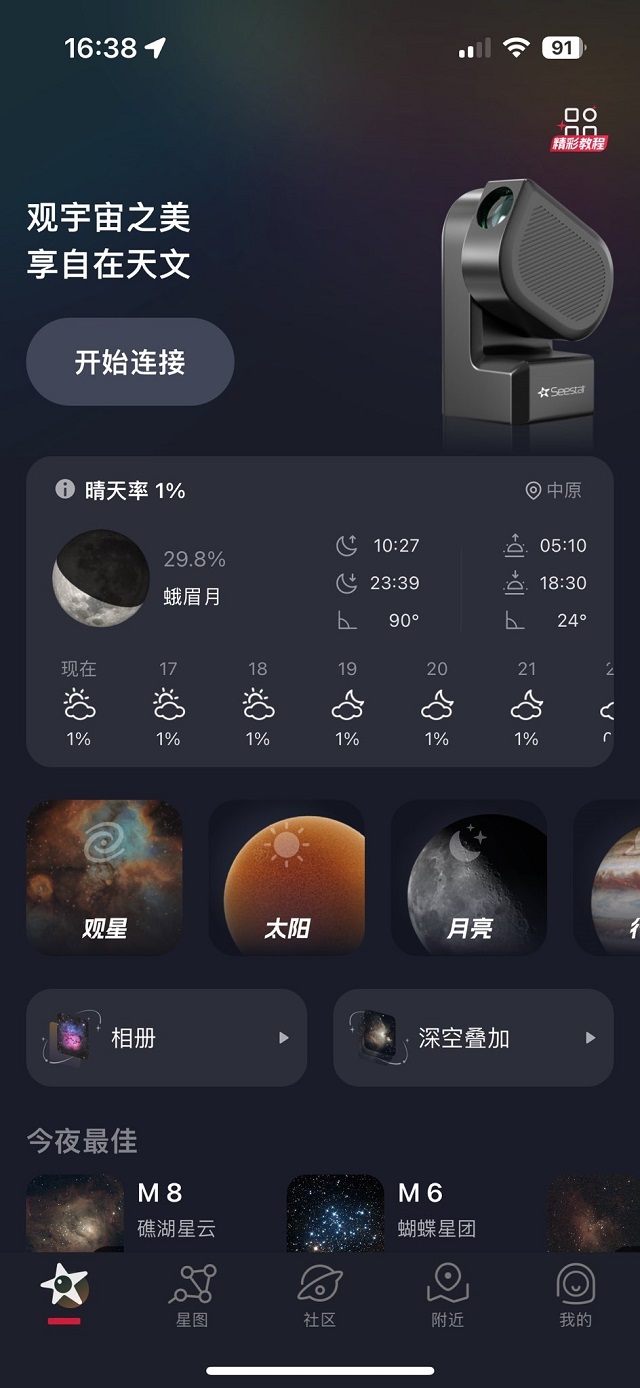
Task: Open the 观星 stargazing mode
Action: pyautogui.click(x=104, y=877)
